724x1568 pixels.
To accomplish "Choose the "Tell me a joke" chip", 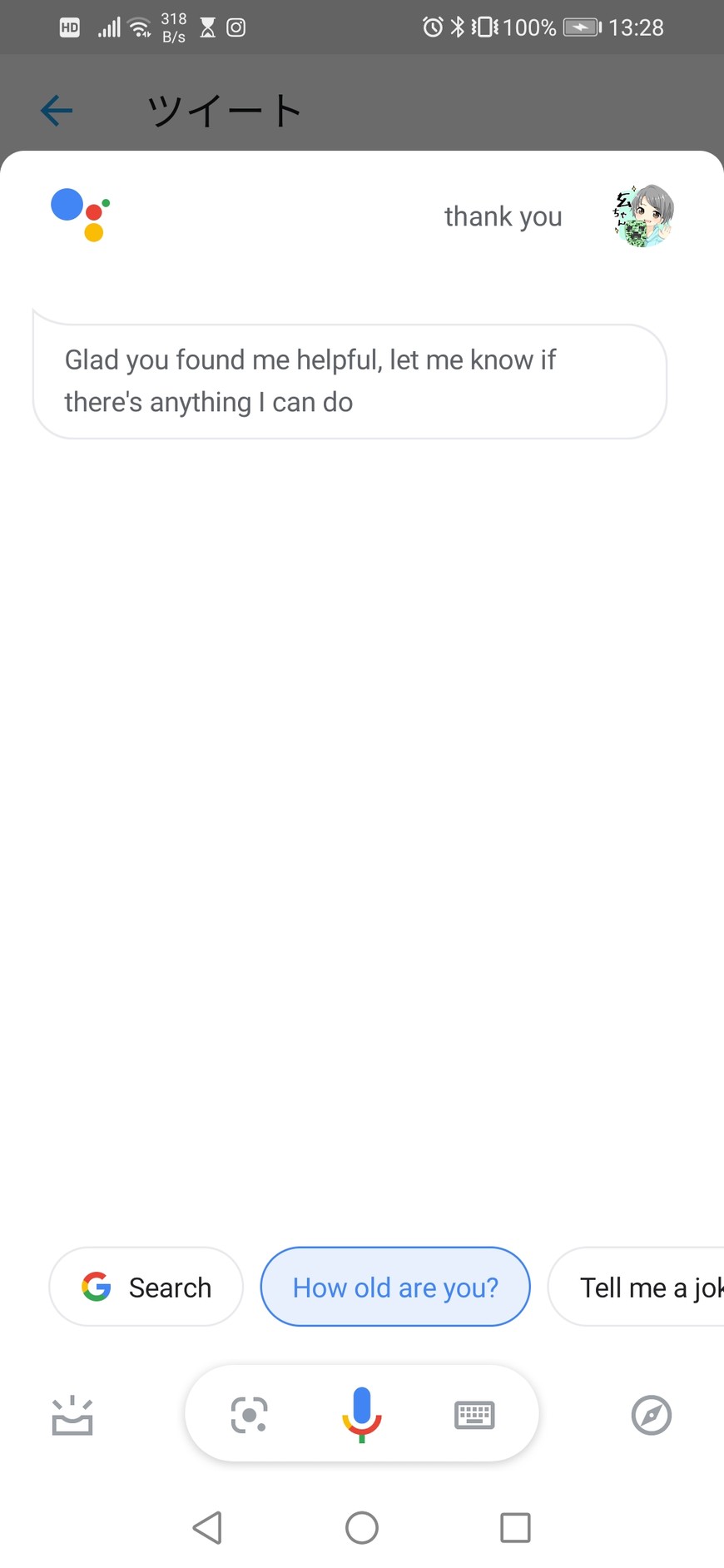I will (x=641, y=1287).
